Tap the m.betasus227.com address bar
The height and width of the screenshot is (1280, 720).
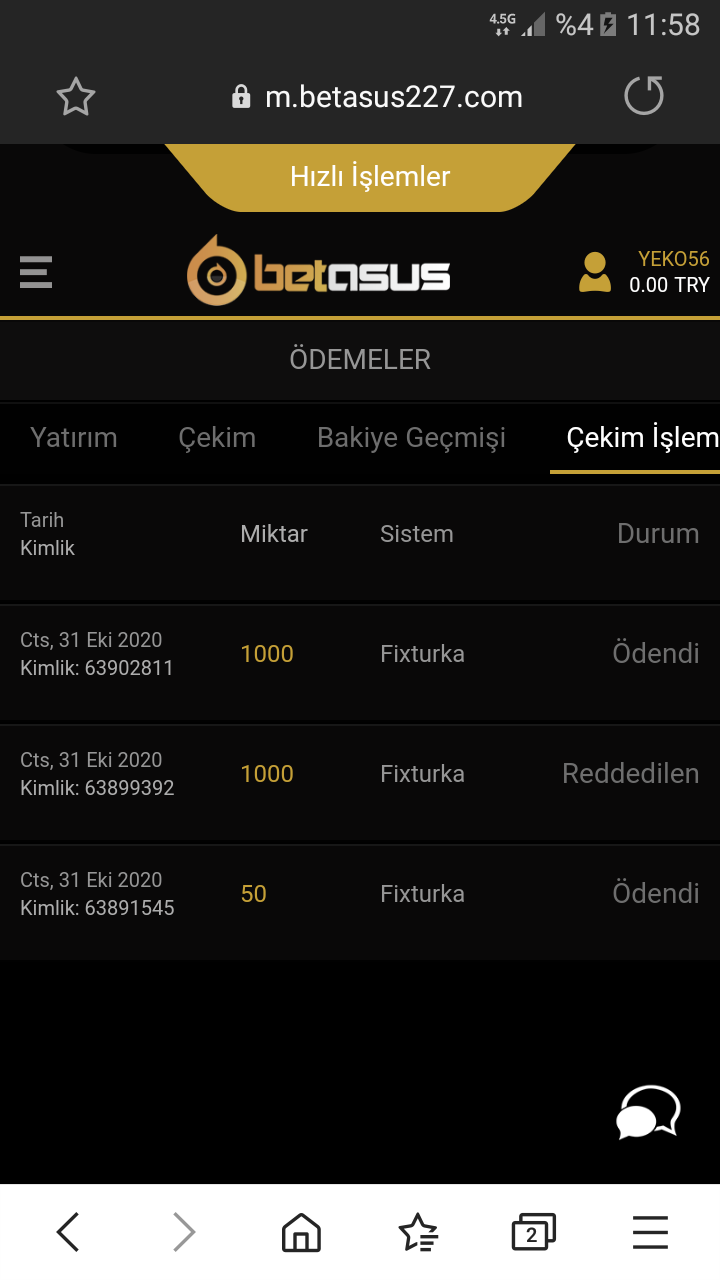pyautogui.click(x=378, y=97)
